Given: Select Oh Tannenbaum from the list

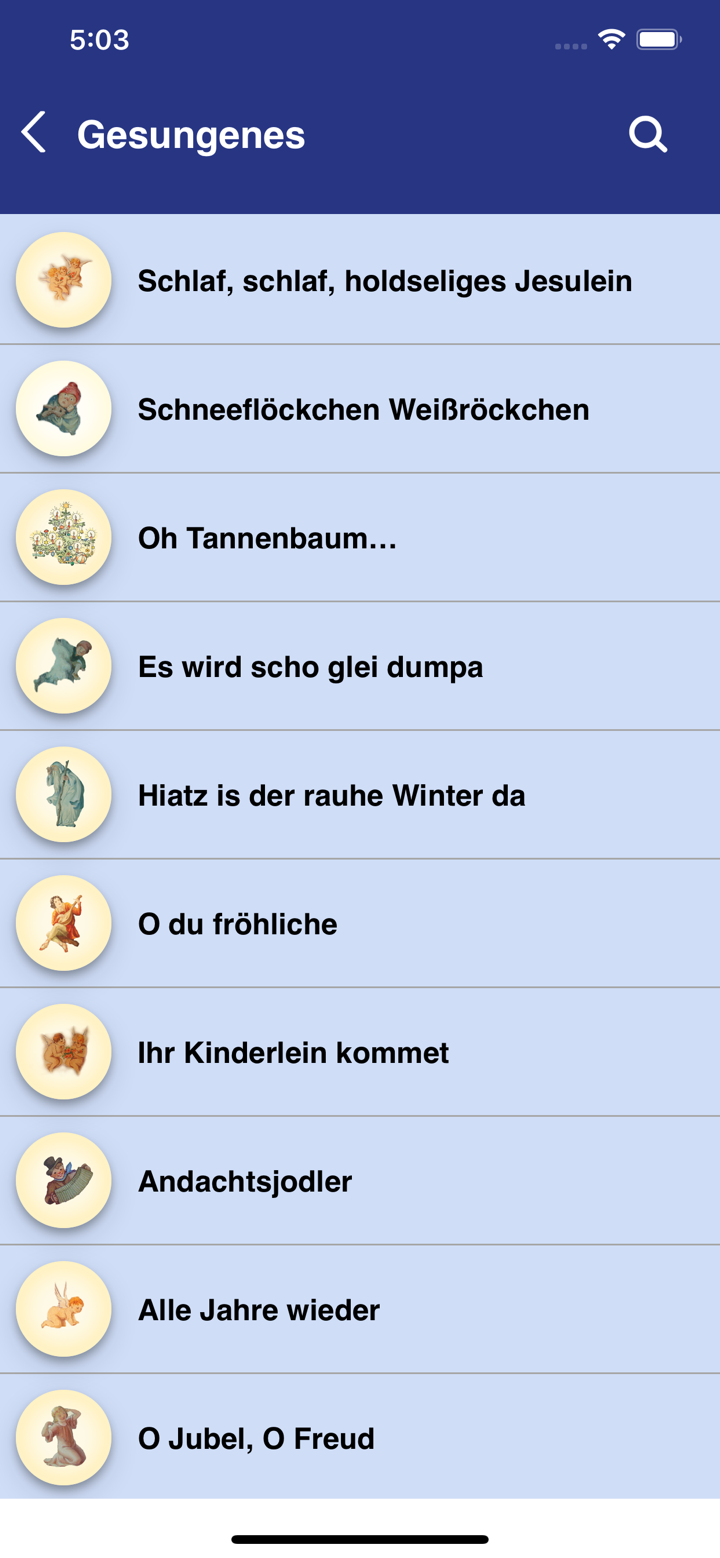Looking at the screenshot, I should (267, 537).
